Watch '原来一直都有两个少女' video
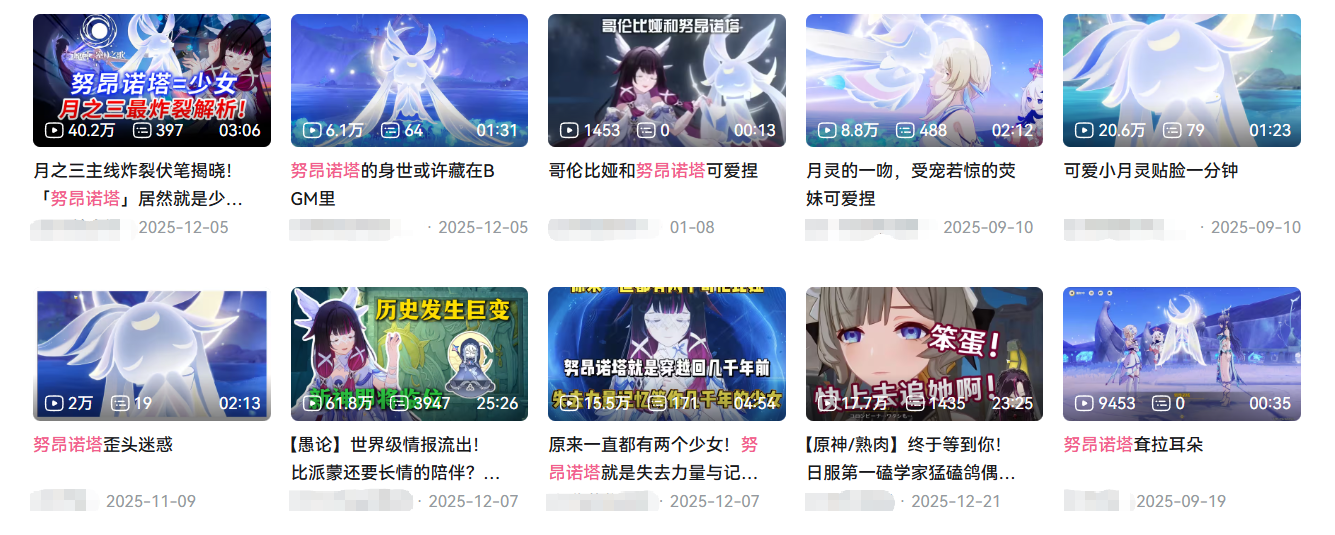The height and width of the screenshot is (535, 1335). tap(666, 354)
